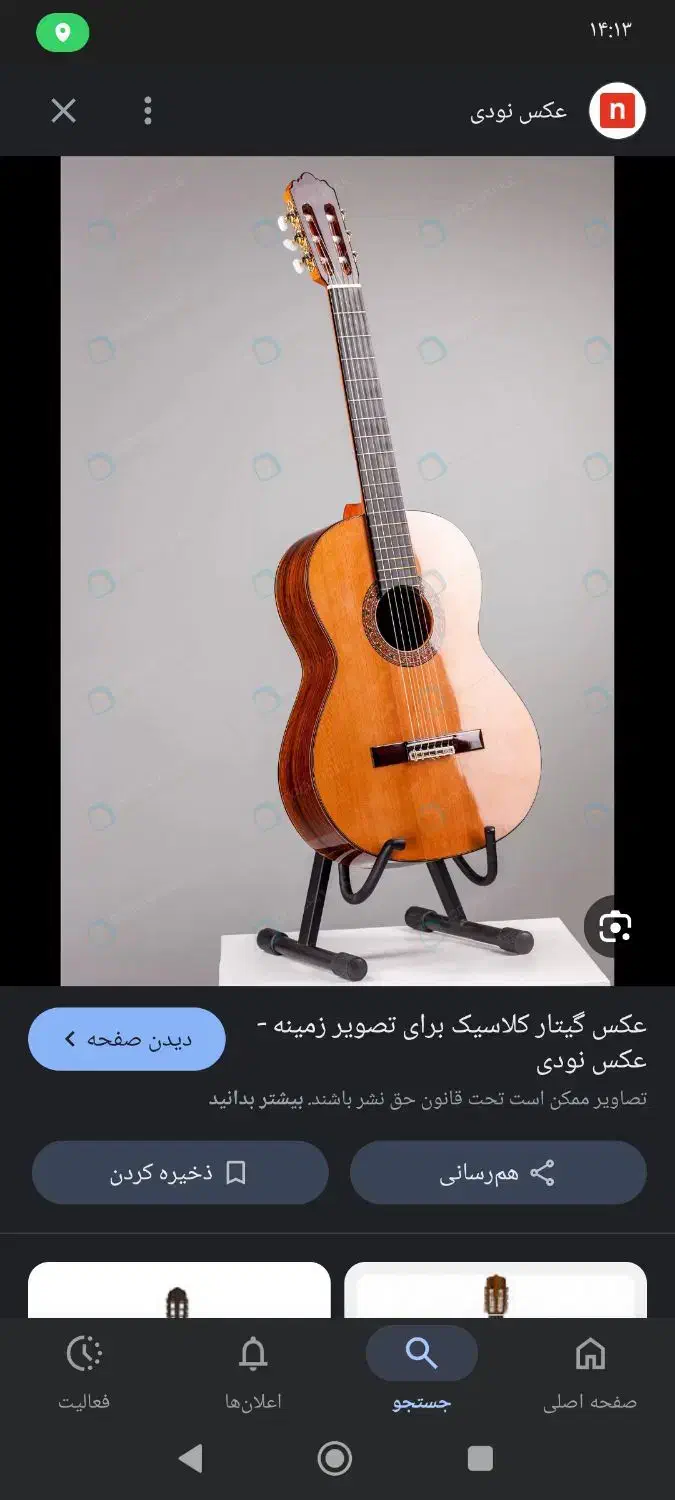Return to the system home screen
The image size is (675, 1500).
tap(335, 1459)
